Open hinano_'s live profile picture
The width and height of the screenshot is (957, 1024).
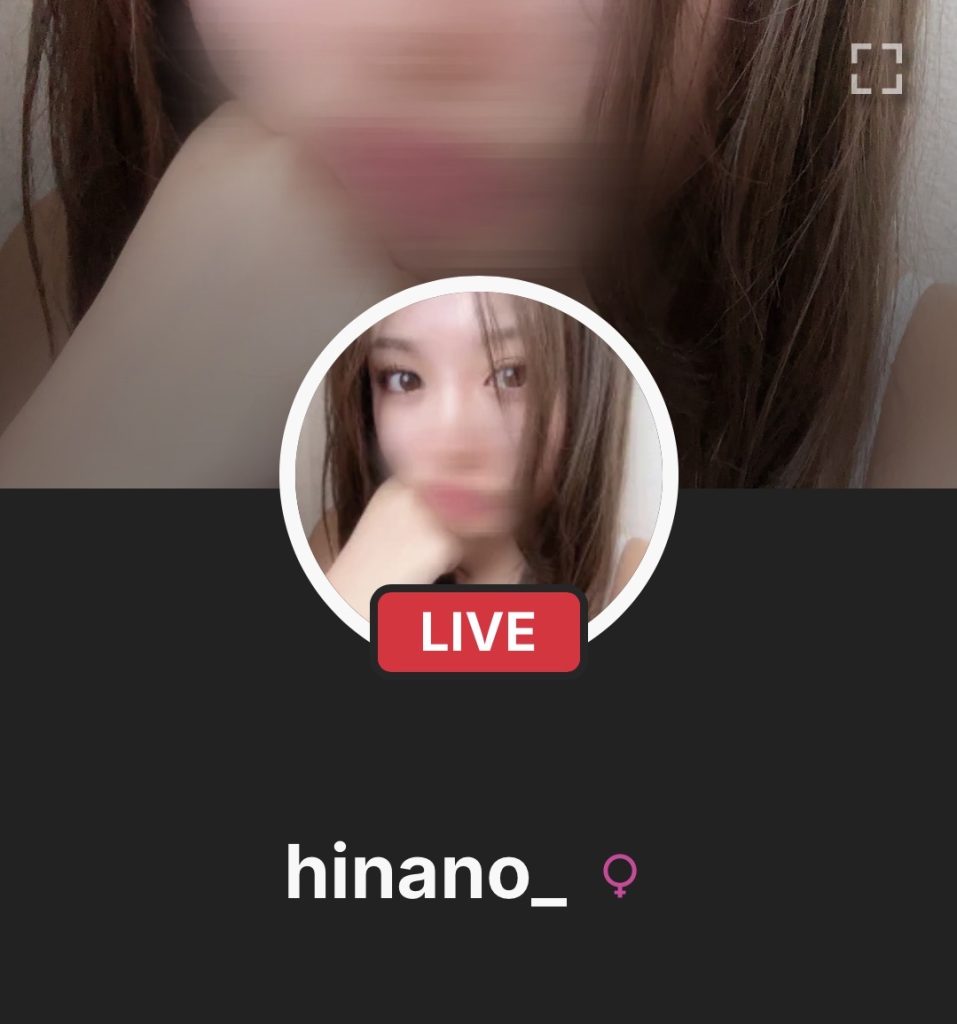pos(478,440)
